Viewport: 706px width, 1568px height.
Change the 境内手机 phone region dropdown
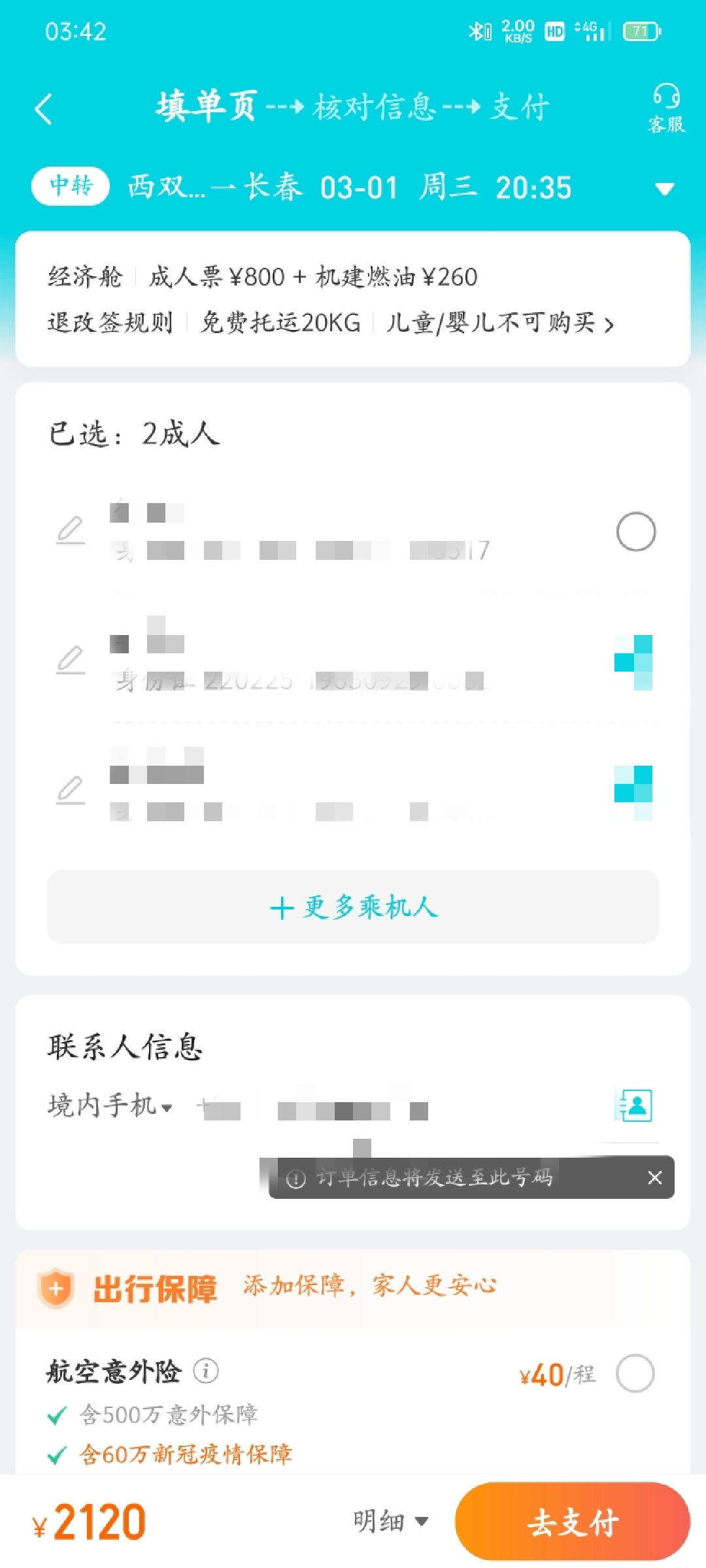110,1105
